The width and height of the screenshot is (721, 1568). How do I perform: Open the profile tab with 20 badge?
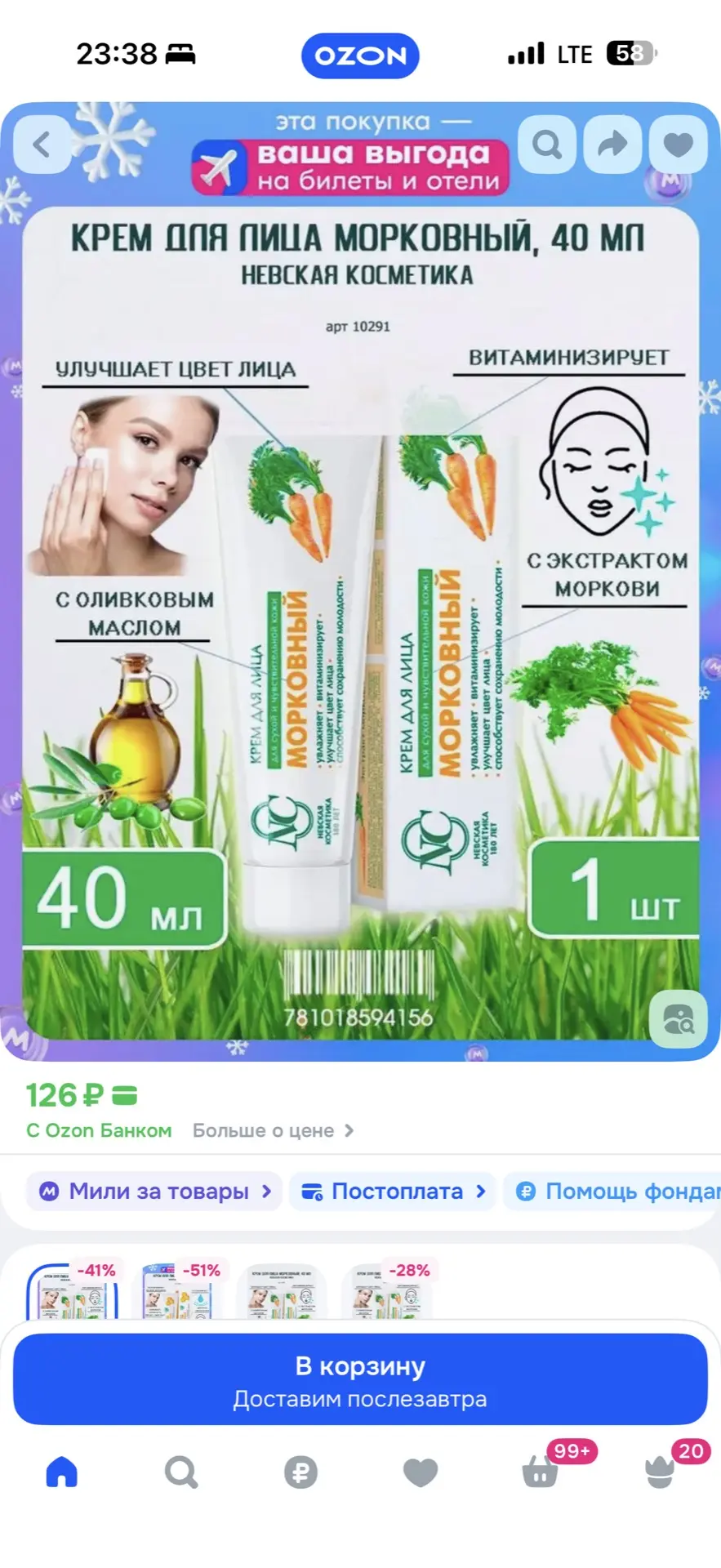[660, 1472]
